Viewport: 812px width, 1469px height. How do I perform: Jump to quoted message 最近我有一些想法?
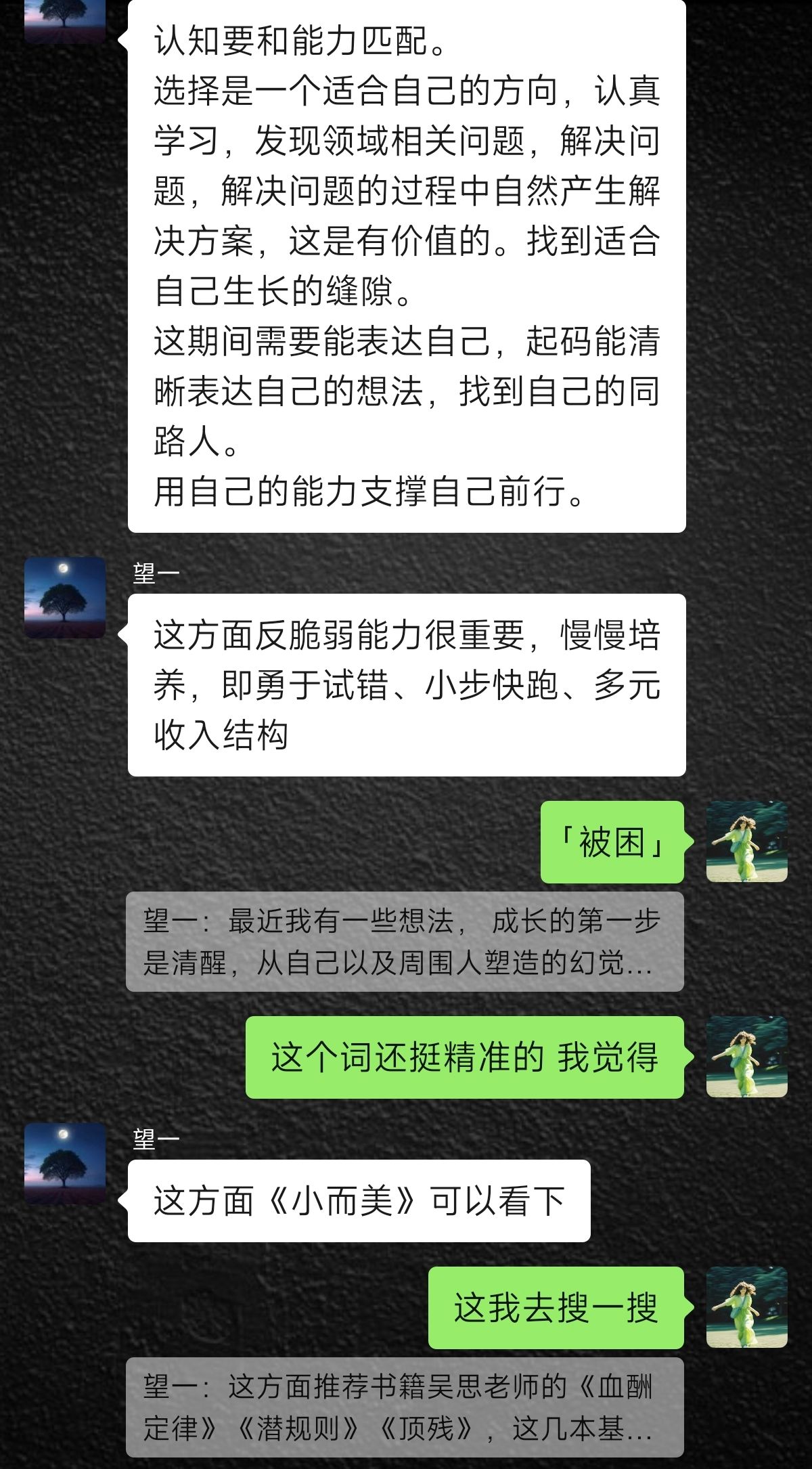click(405, 942)
